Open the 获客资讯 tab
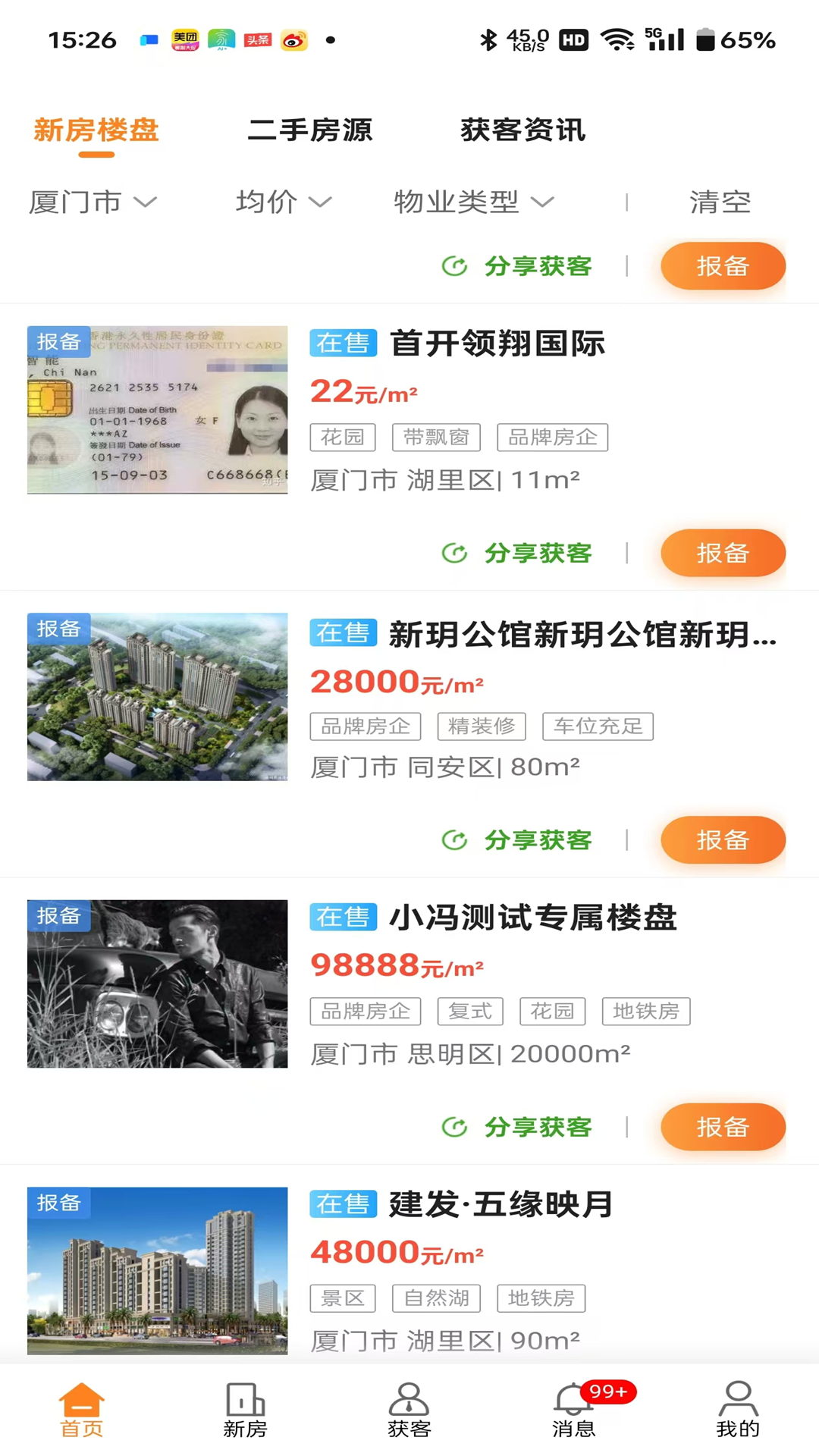This screenshot has width=819, height=1456. [522, 130]
